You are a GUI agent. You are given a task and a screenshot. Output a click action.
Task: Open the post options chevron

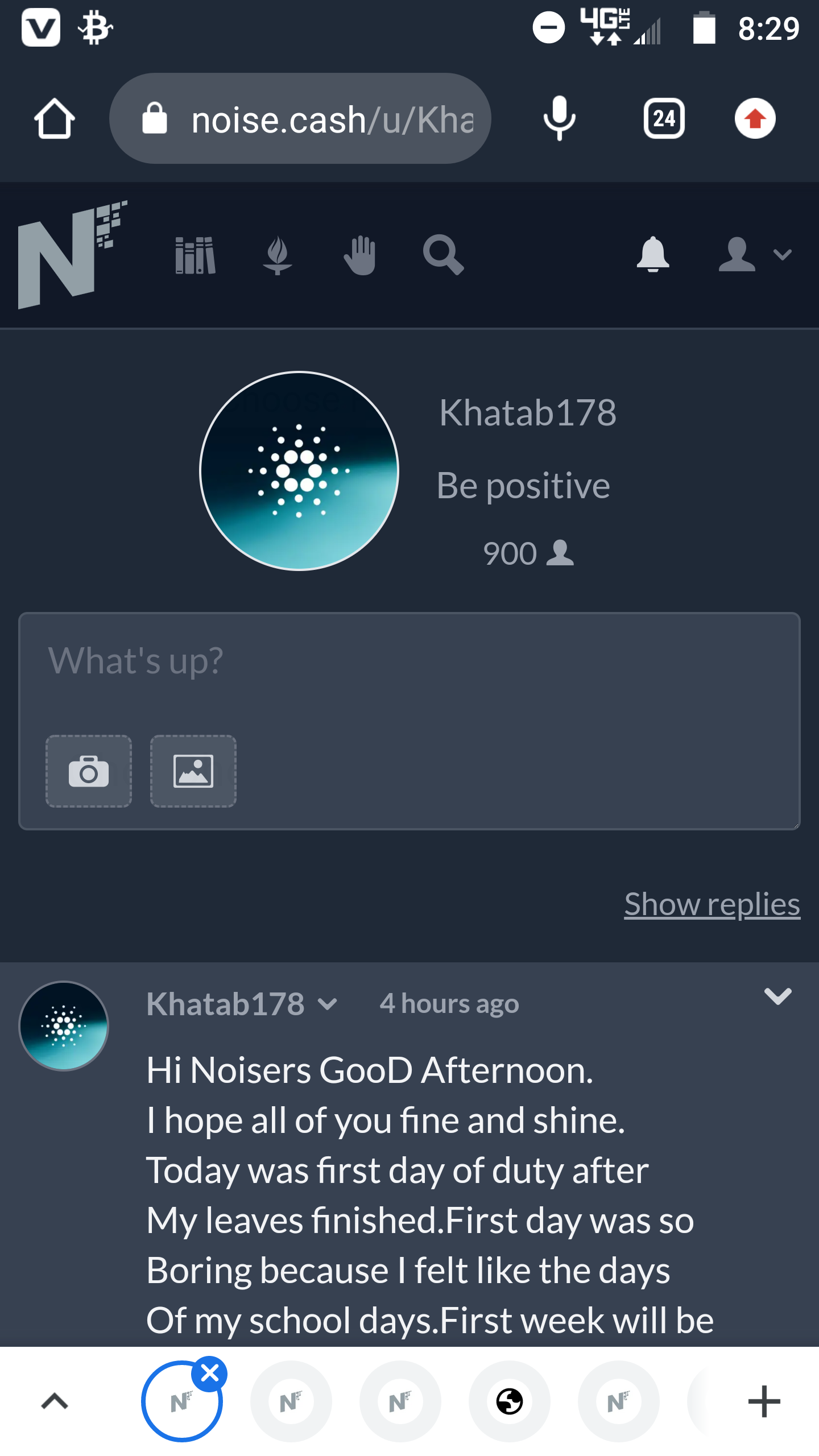point(778,996)
